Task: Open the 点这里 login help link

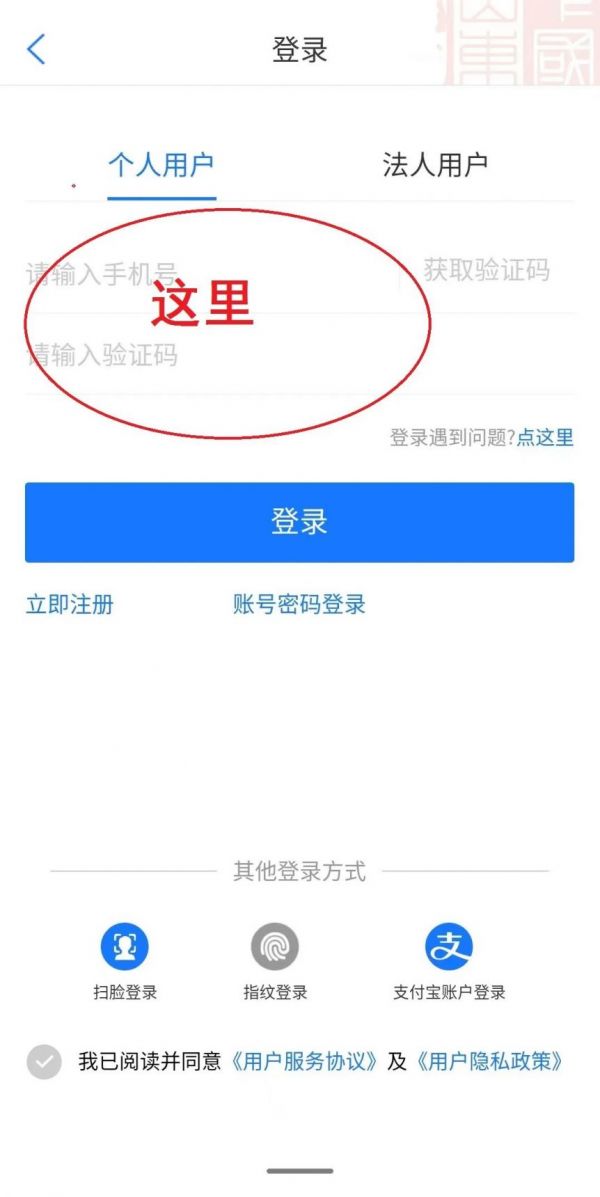Action: 545,437
